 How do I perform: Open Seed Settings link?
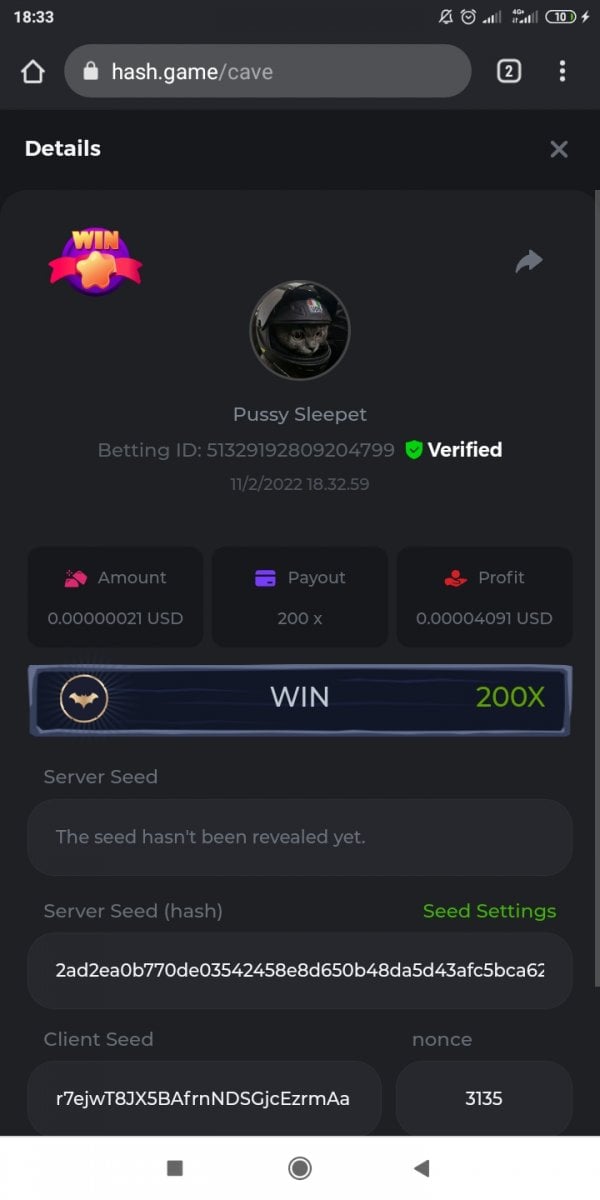489,911
